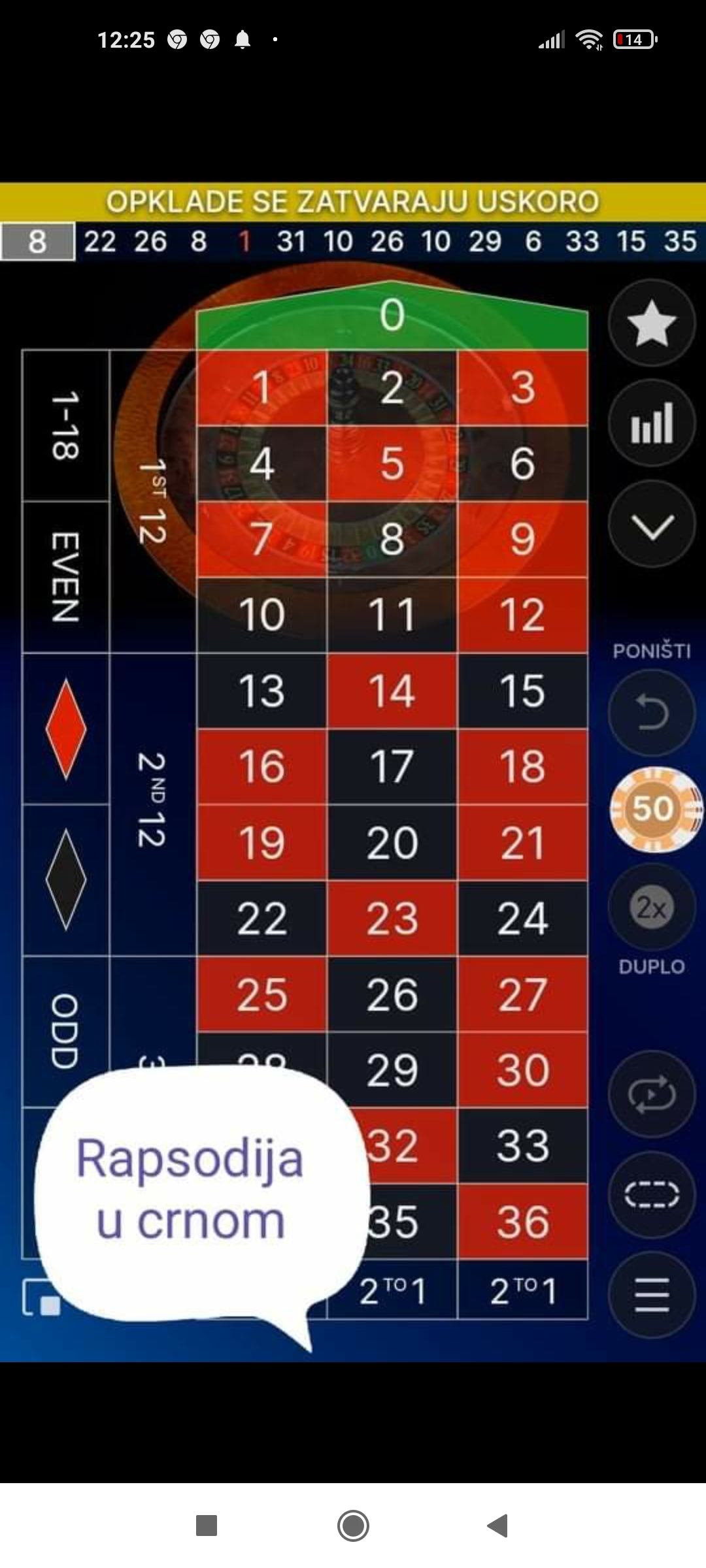The image size is (706, 1568).
Task: Bet on red number 23
Action: coord(392,919)
